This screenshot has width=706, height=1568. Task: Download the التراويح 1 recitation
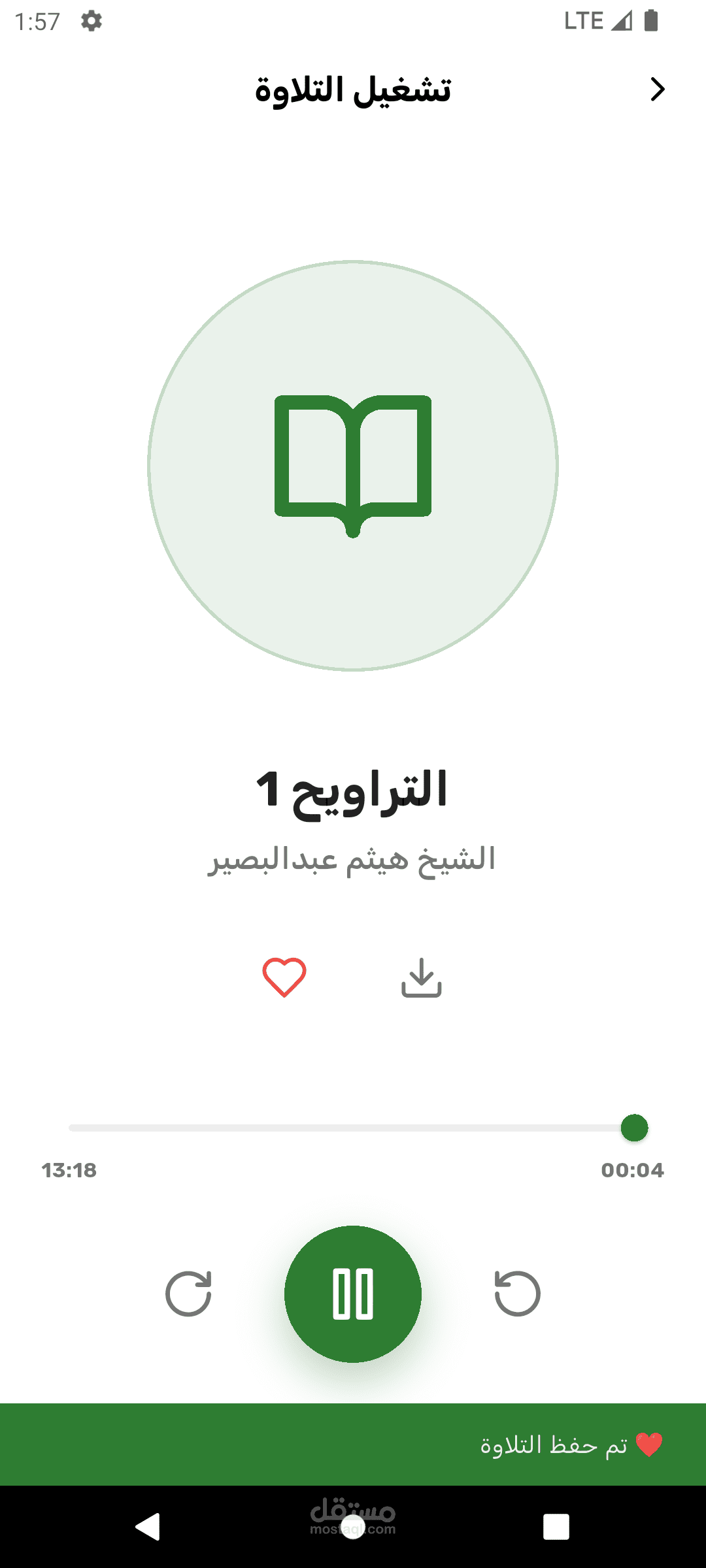tap(422, 977)
